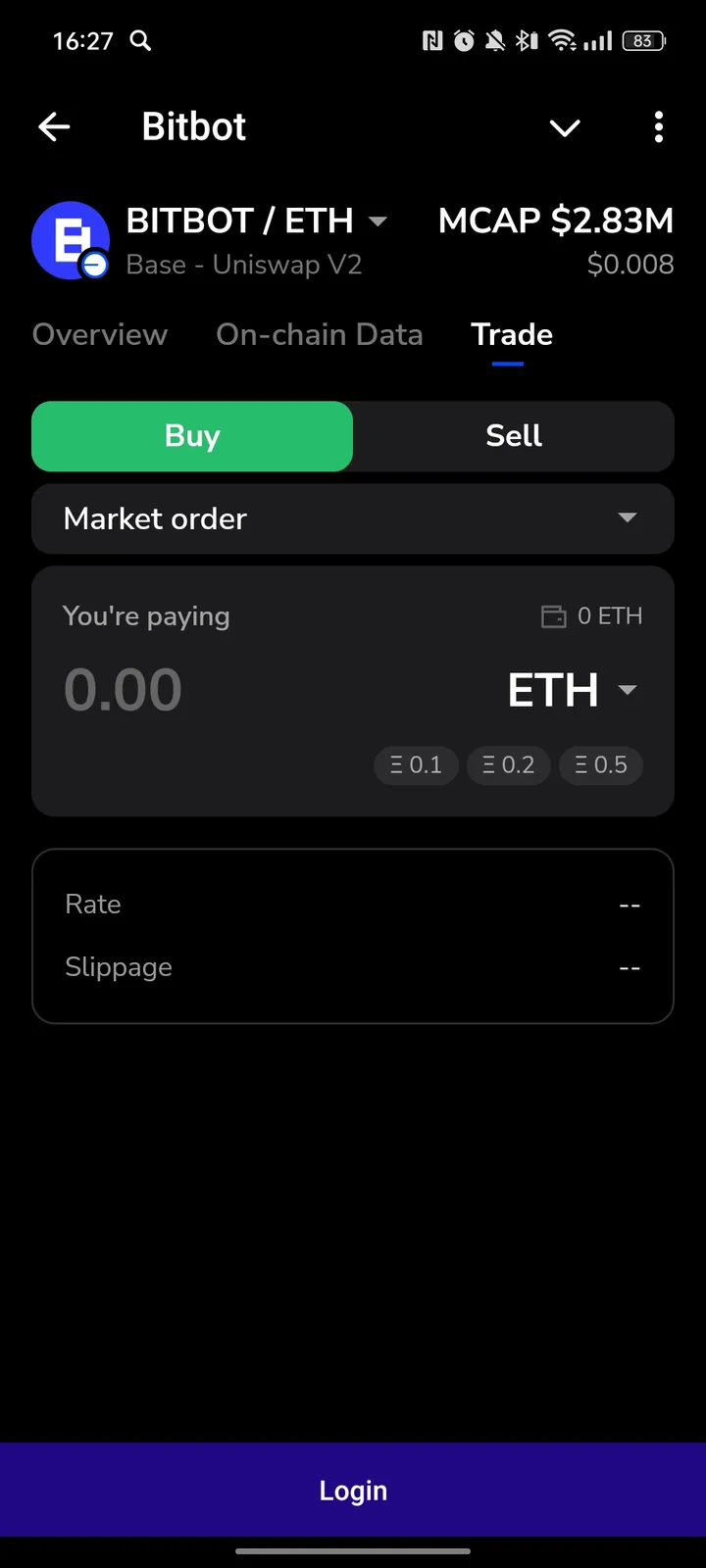This screenshot has height=1568, width=706.
Task: Switch to the Overview tab
Action: click(x=99, y=334)
